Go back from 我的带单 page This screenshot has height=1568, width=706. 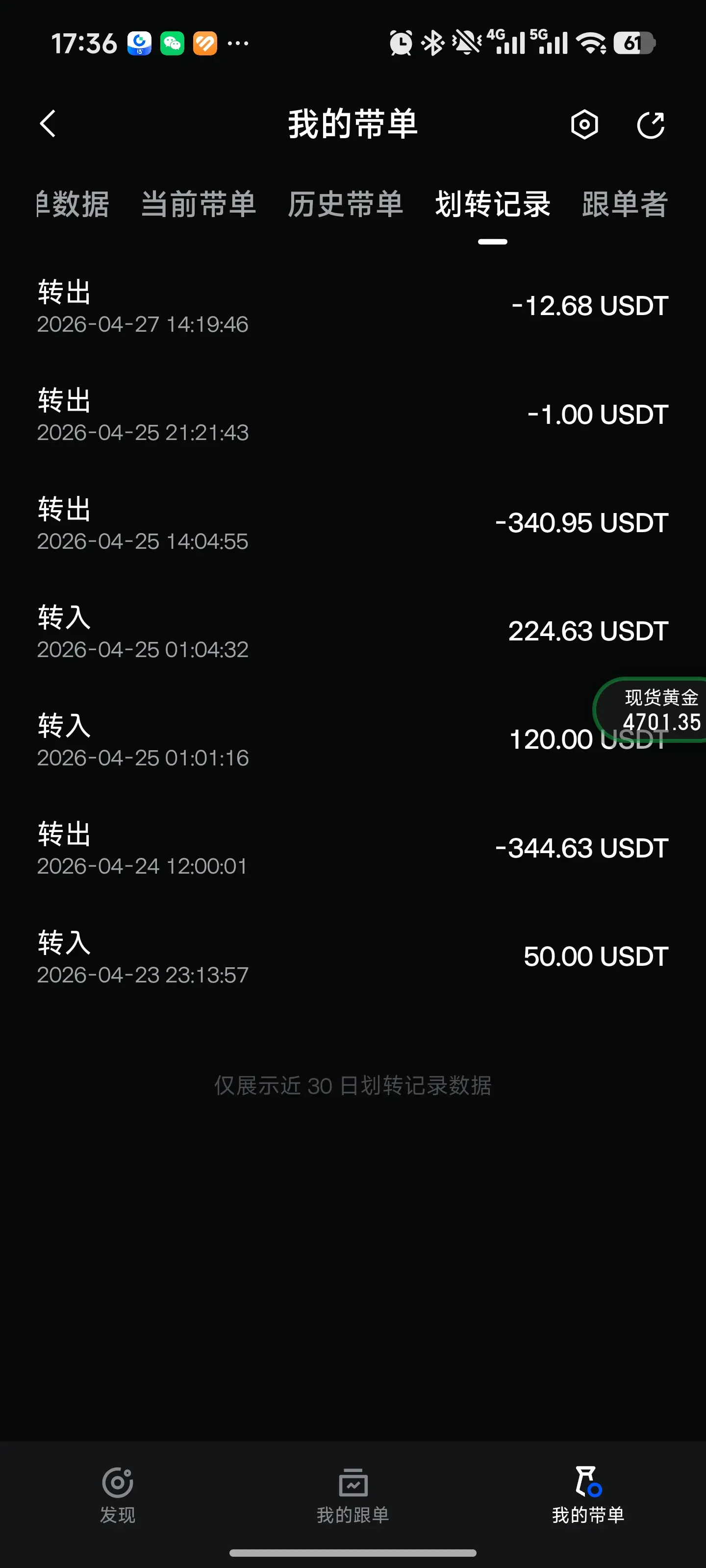pos(48,124)
